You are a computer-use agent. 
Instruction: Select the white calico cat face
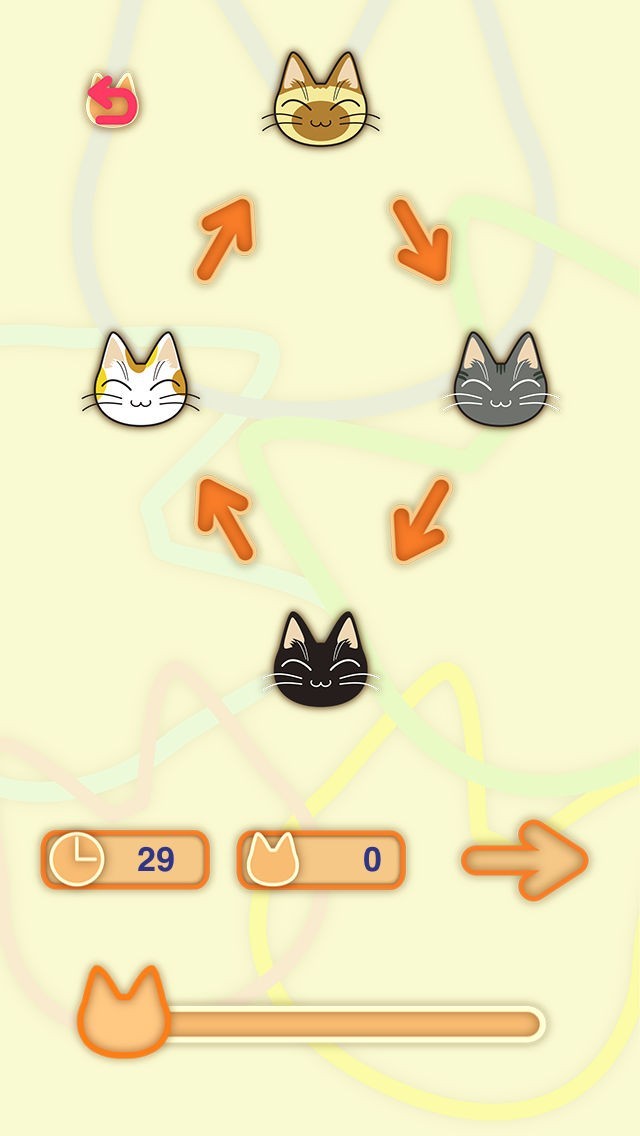point(141,380)
